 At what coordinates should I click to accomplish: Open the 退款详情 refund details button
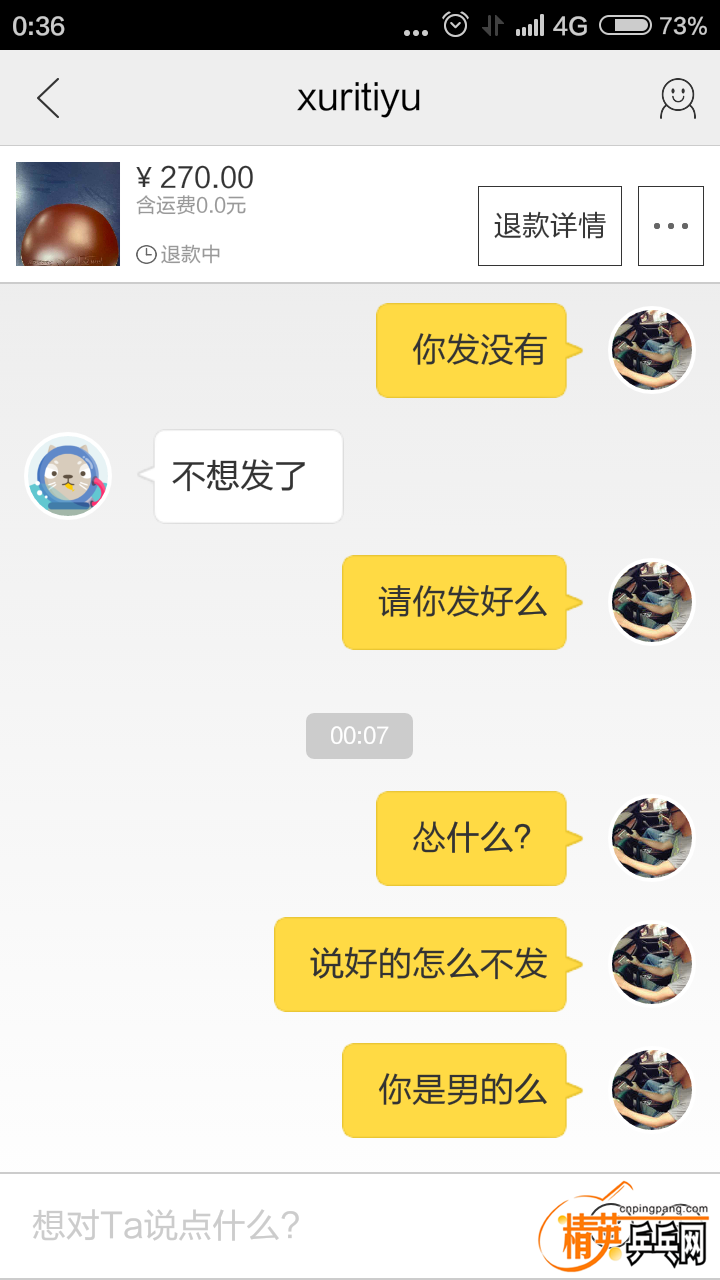[549, 225]
